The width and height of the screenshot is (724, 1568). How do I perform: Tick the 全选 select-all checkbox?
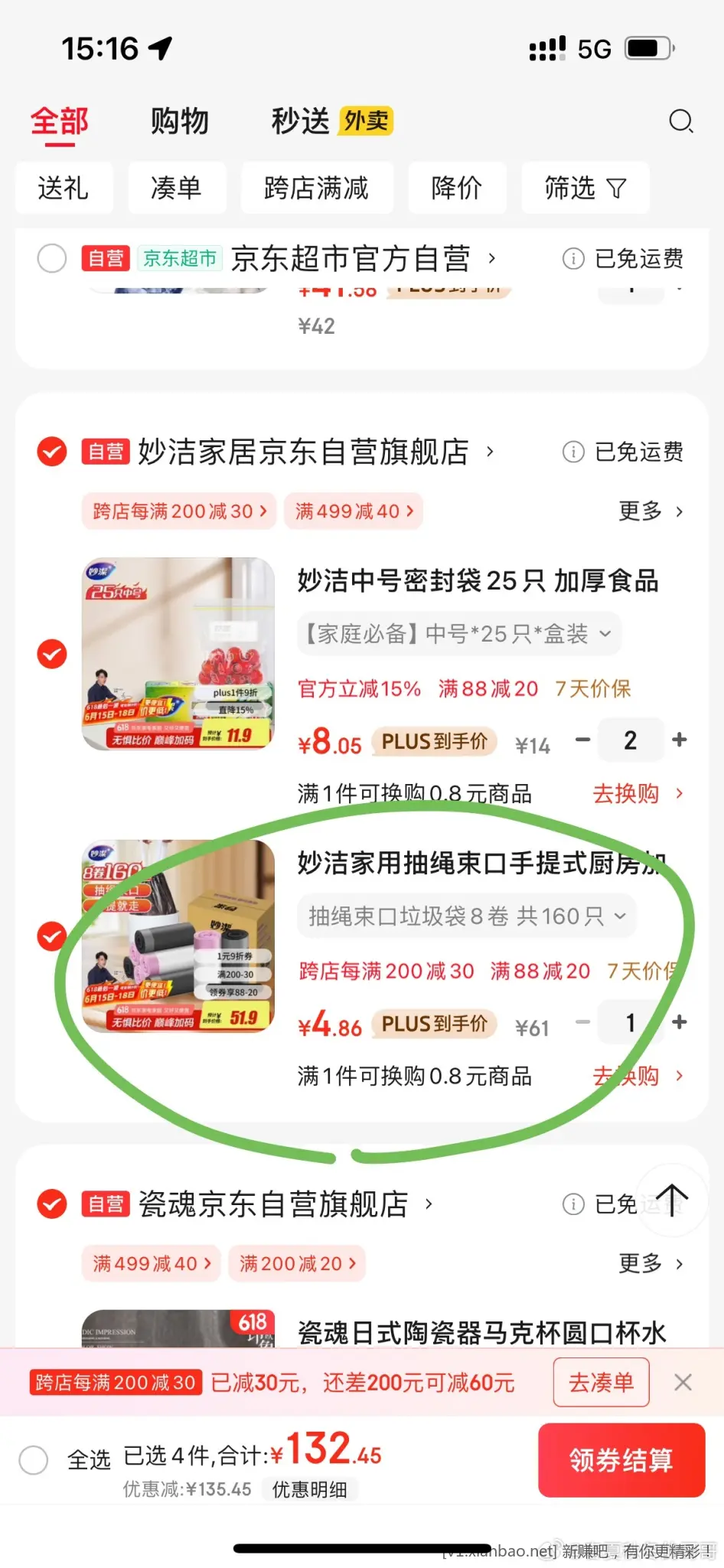tap(34, 1460)
